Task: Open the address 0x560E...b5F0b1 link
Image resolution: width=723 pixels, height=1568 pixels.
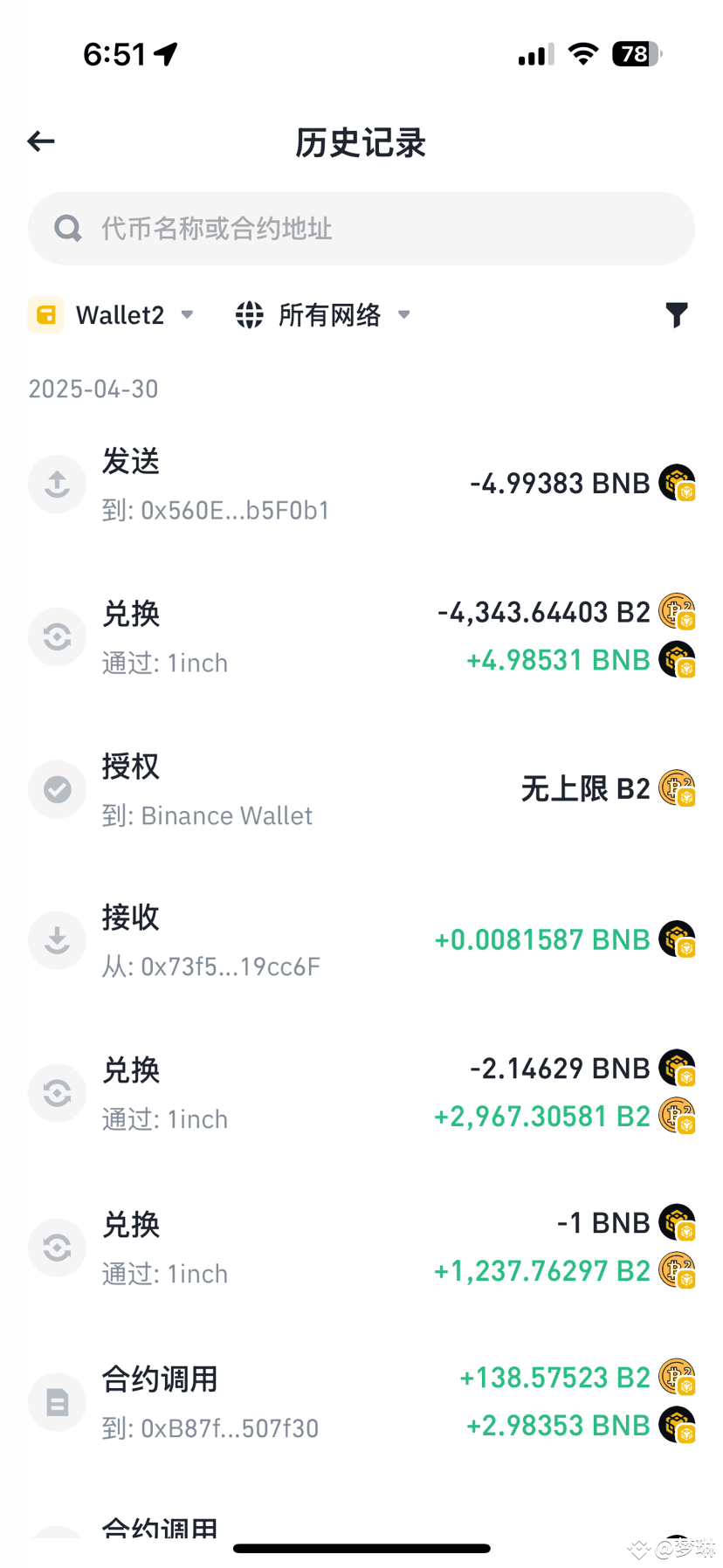Action: pos(236,510)
